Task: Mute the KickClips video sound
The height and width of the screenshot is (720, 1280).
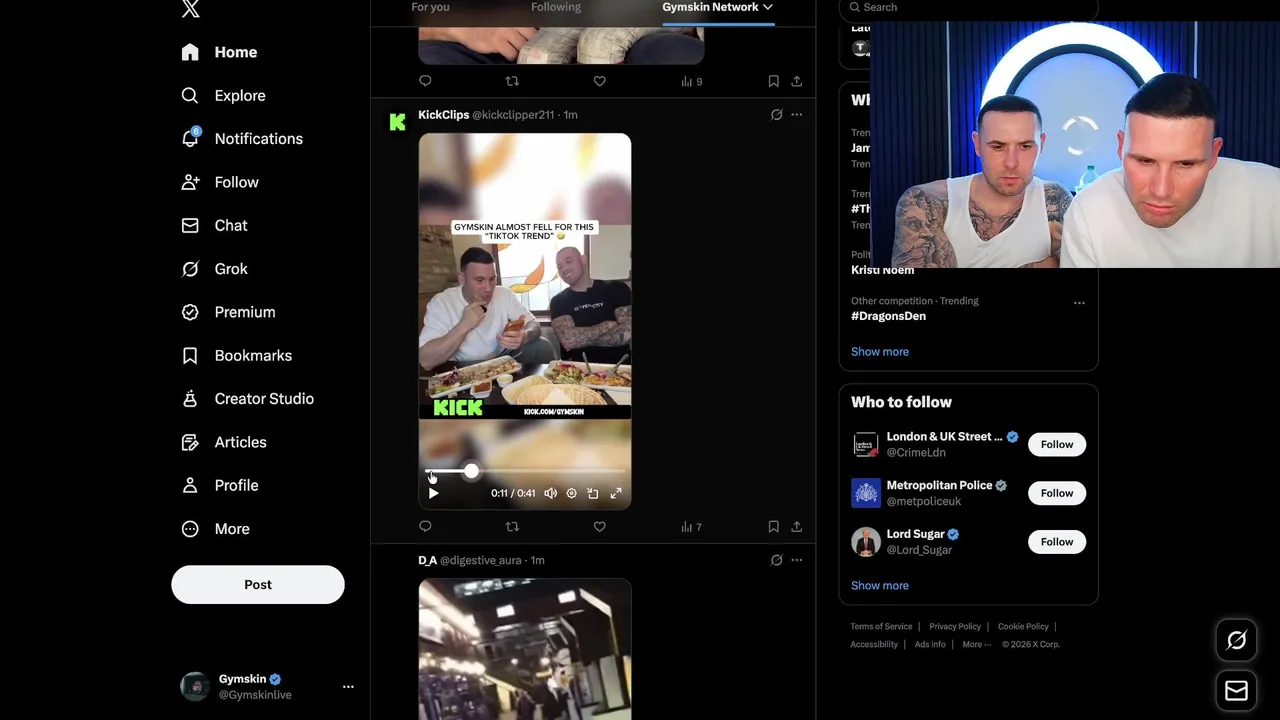Action: click(x=550, y=493)
